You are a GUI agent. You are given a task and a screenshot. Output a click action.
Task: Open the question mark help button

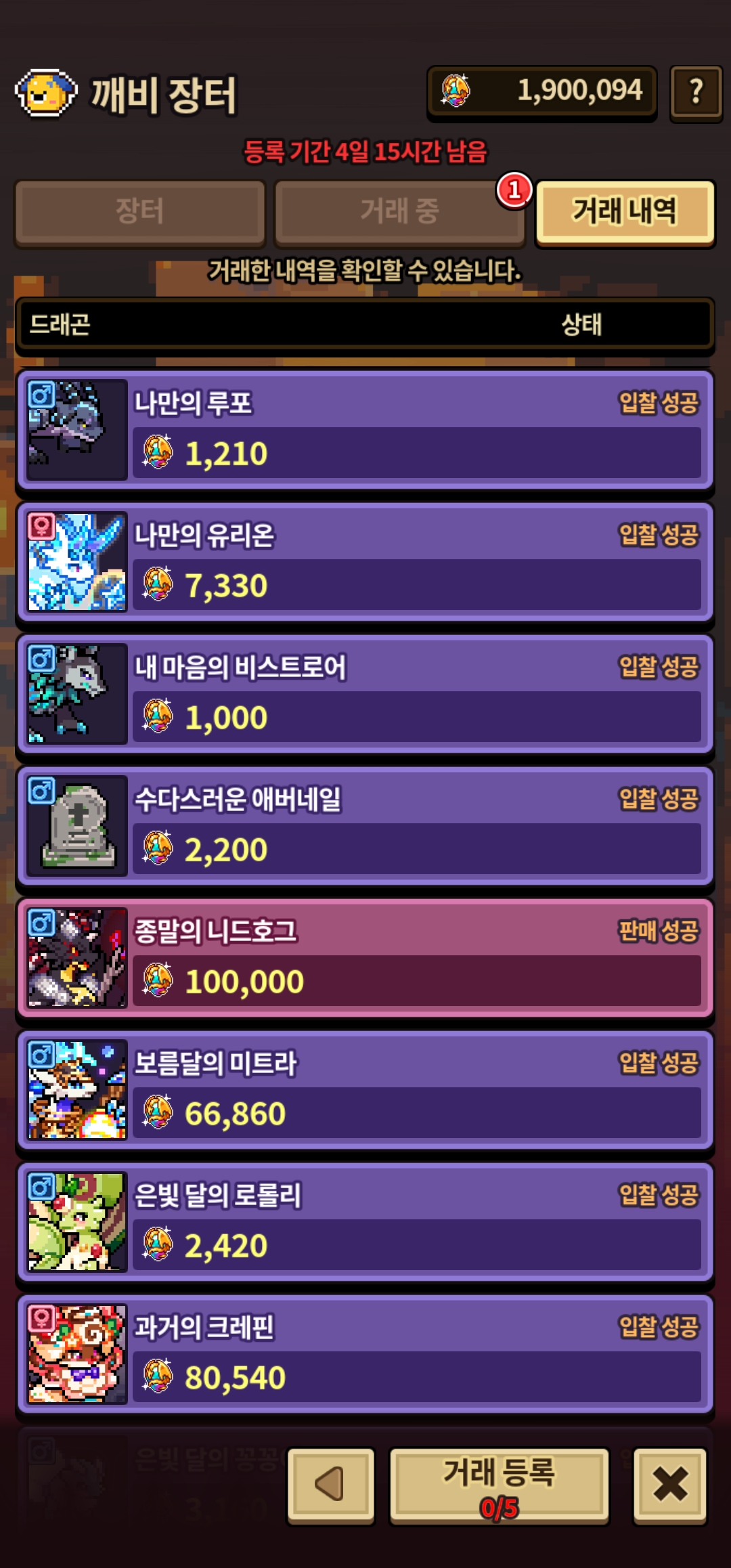point(696,93)
